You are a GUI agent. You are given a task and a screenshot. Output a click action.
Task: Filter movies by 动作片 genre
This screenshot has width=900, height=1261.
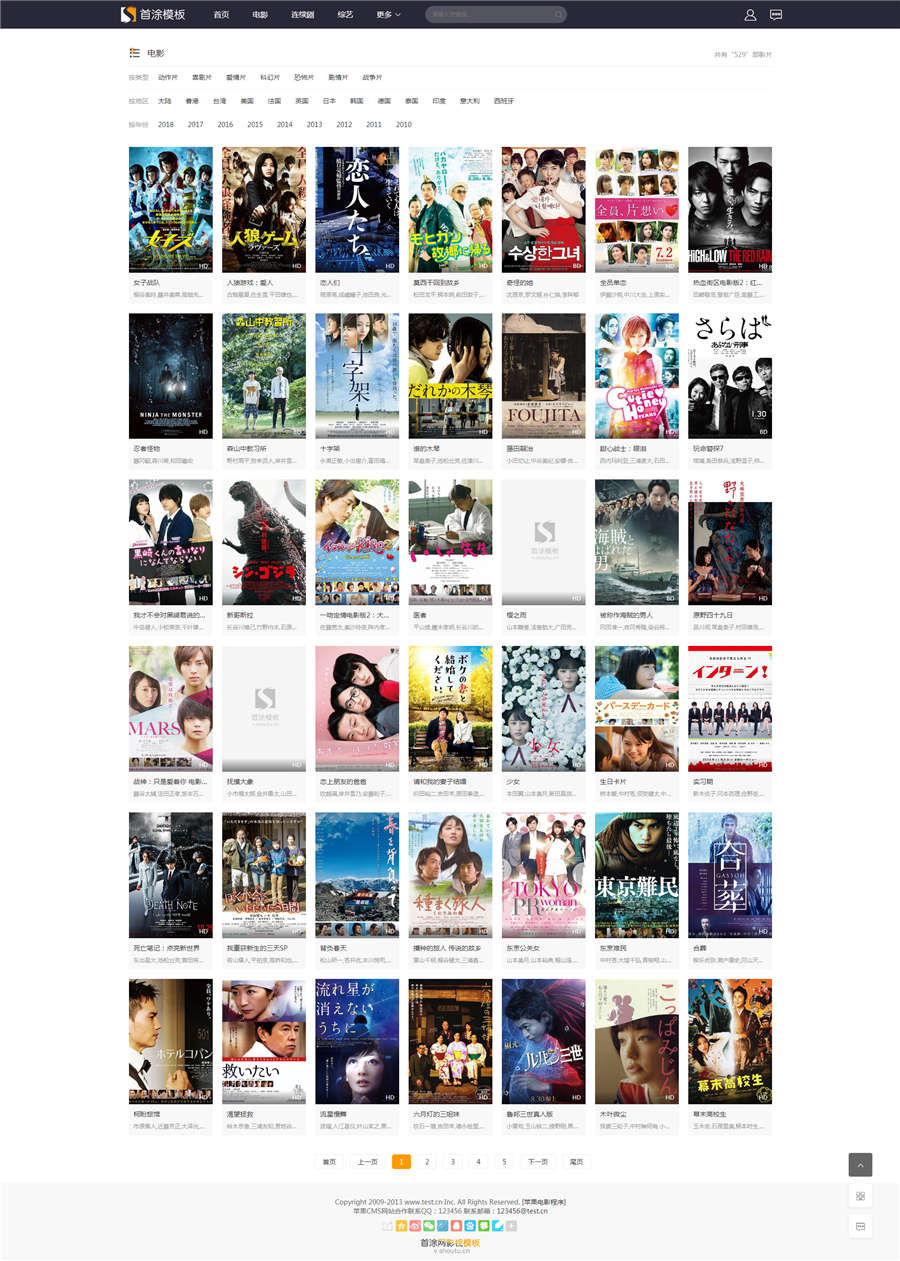(168, 77)
